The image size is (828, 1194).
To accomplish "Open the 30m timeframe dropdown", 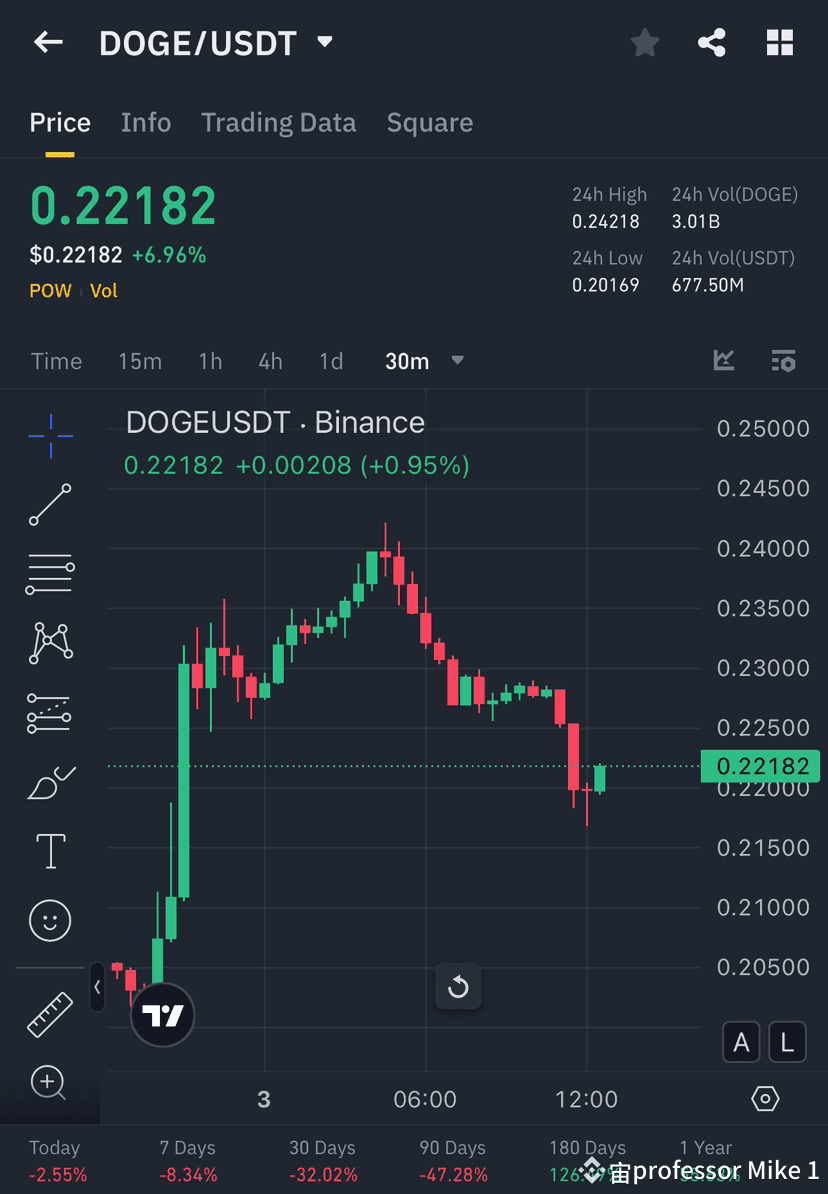I will pyautogui.click(x=424, y=361).
